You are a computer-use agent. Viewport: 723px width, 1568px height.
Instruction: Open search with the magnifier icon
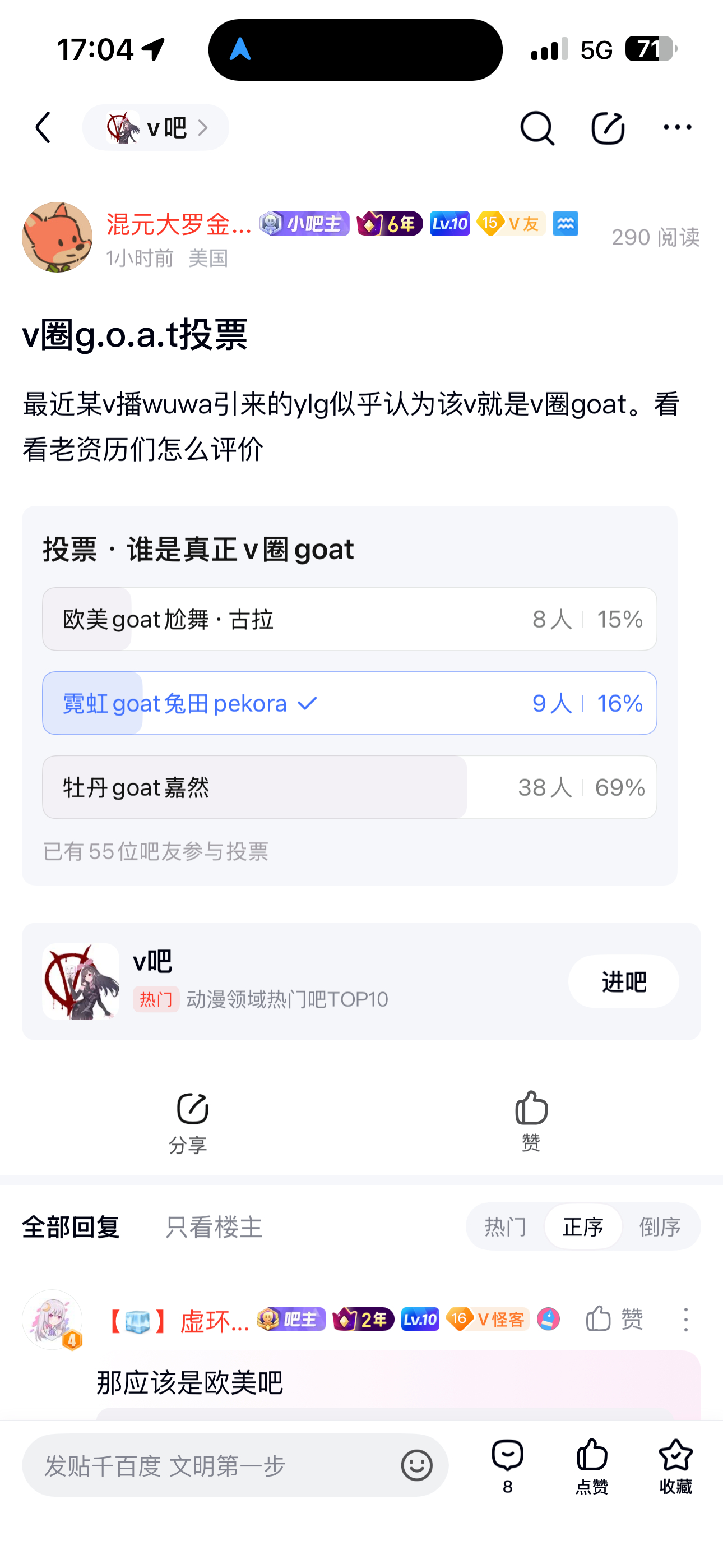tap(537, 128)
